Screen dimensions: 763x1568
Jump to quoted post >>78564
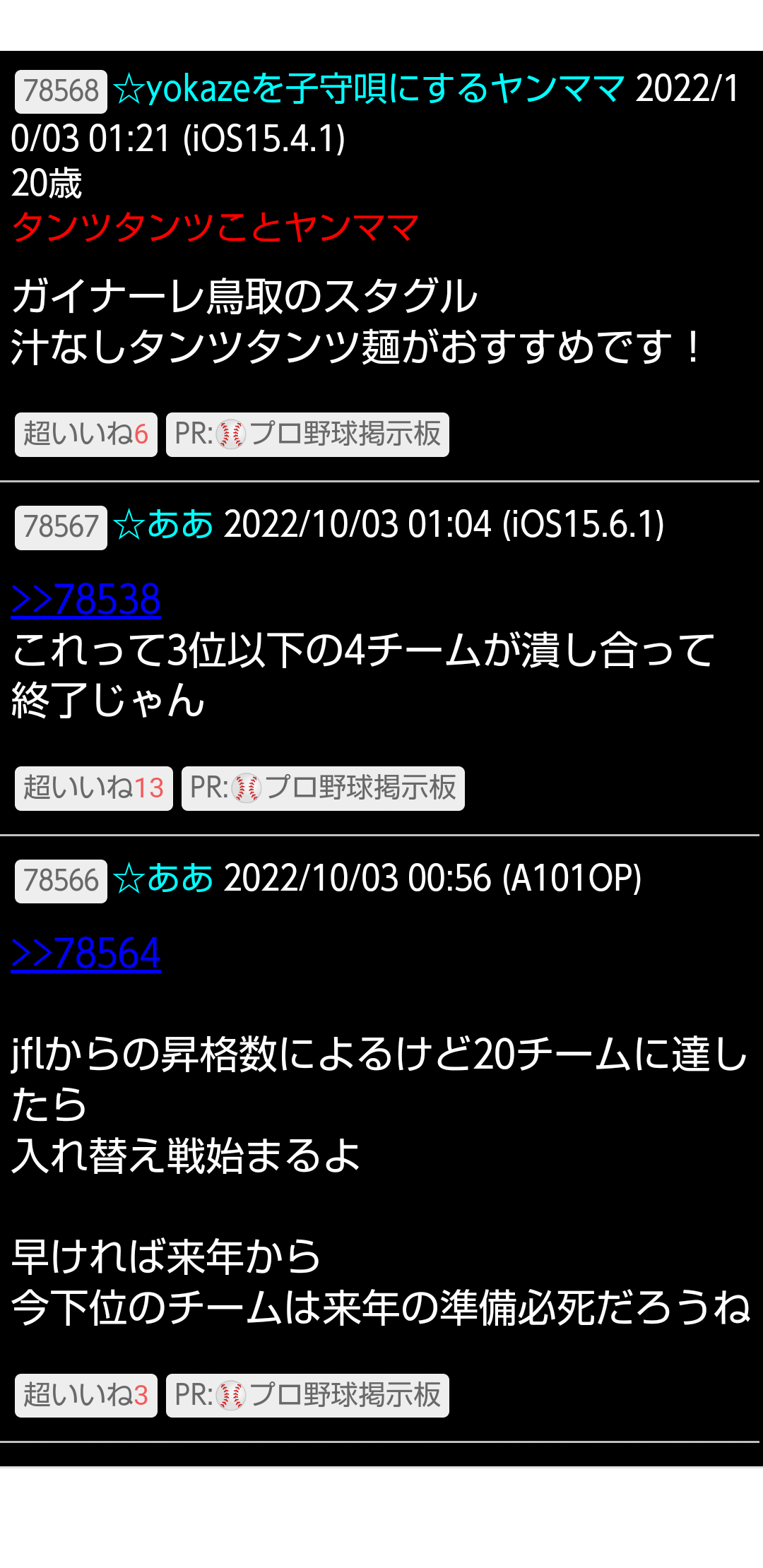tap(86, 954)
